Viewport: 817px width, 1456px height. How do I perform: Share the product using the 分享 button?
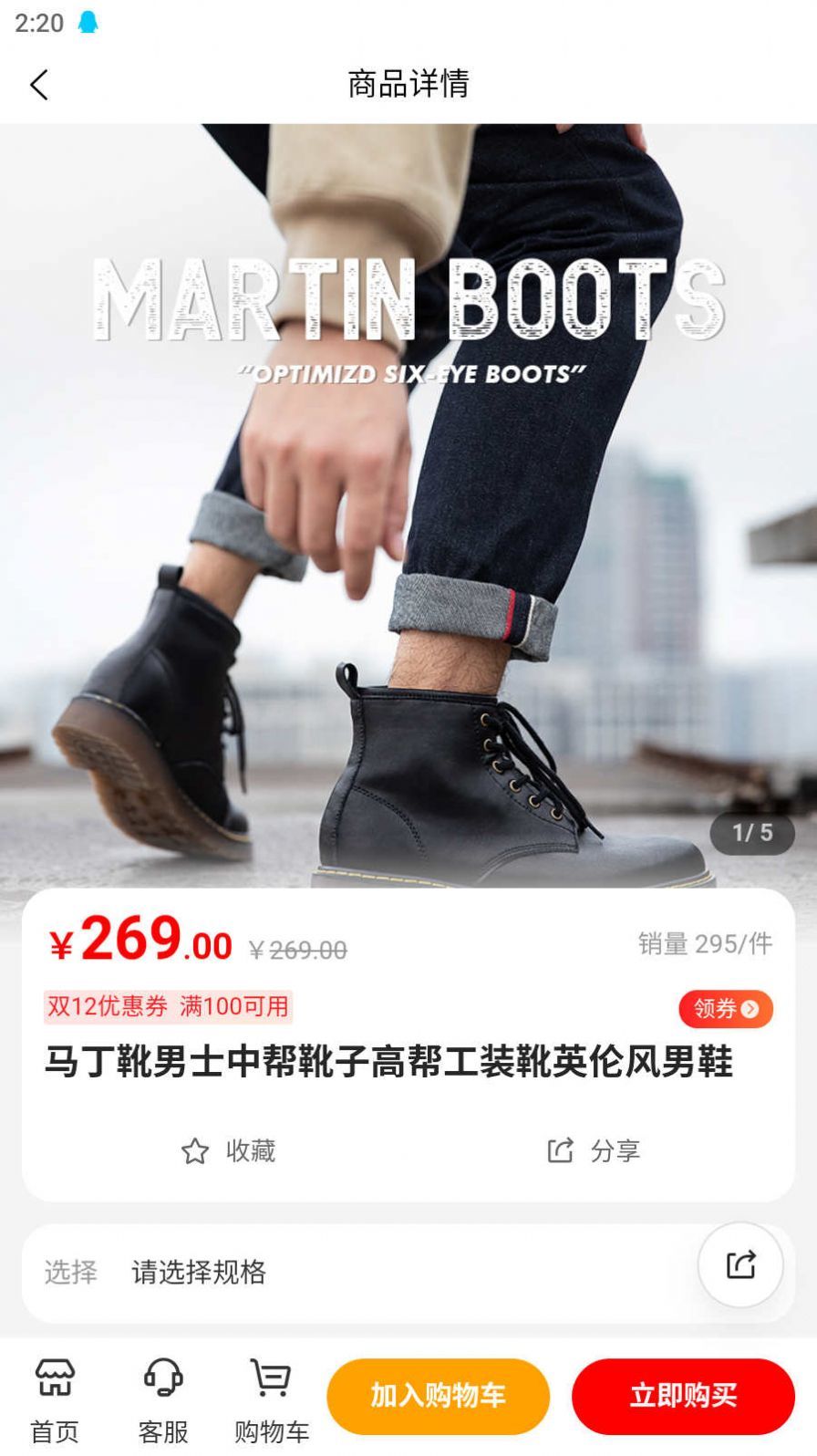[594, 1150]
